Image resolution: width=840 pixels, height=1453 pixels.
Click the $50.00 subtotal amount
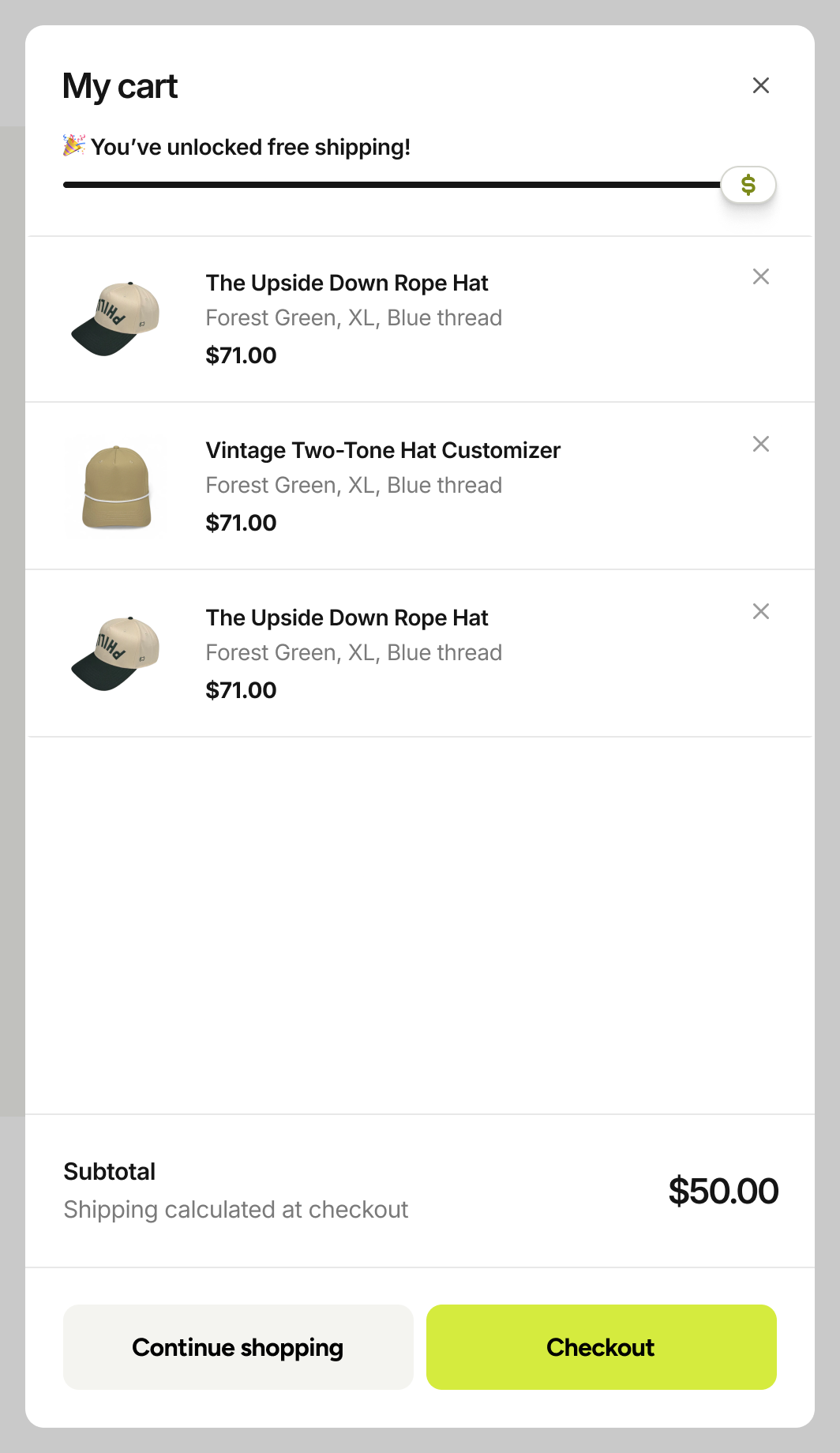pyautogui.click(x=723, y=1191)
